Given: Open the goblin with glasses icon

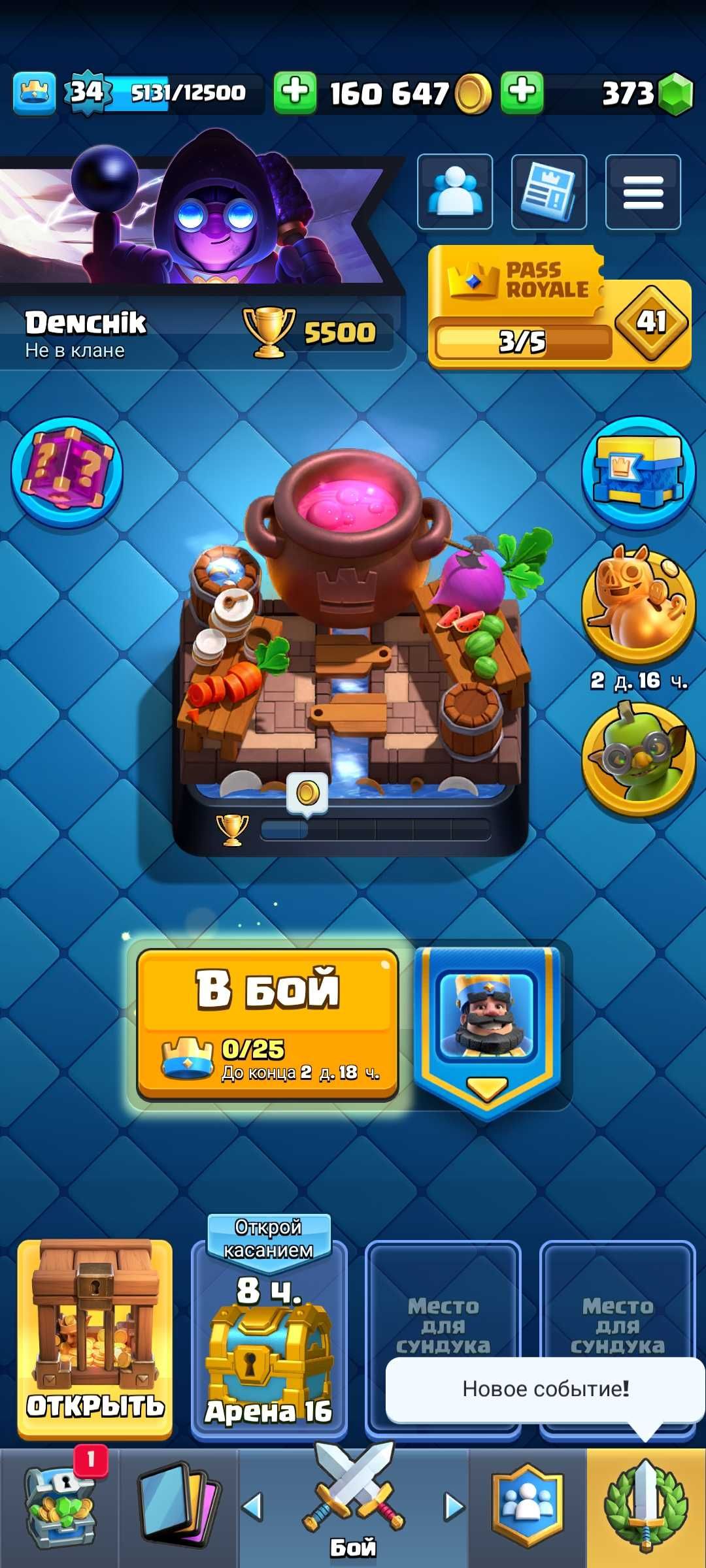Looking at the screenshot, I should [638, 758].
